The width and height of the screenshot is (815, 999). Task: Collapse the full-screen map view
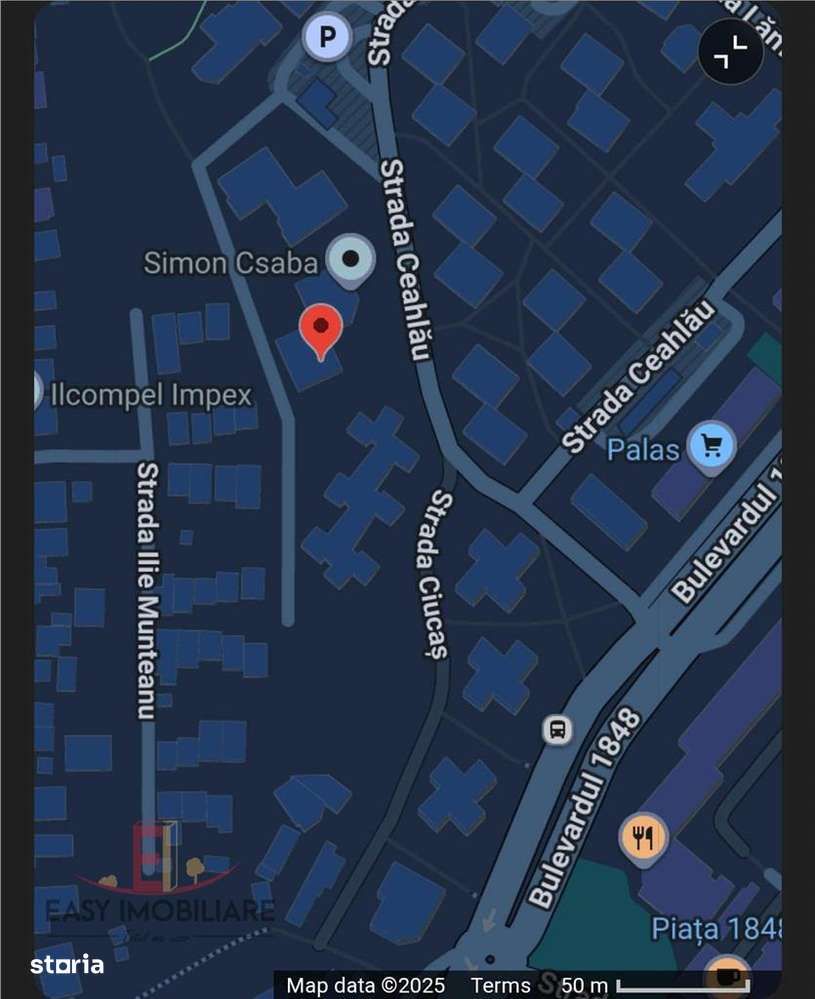[731, 52]
